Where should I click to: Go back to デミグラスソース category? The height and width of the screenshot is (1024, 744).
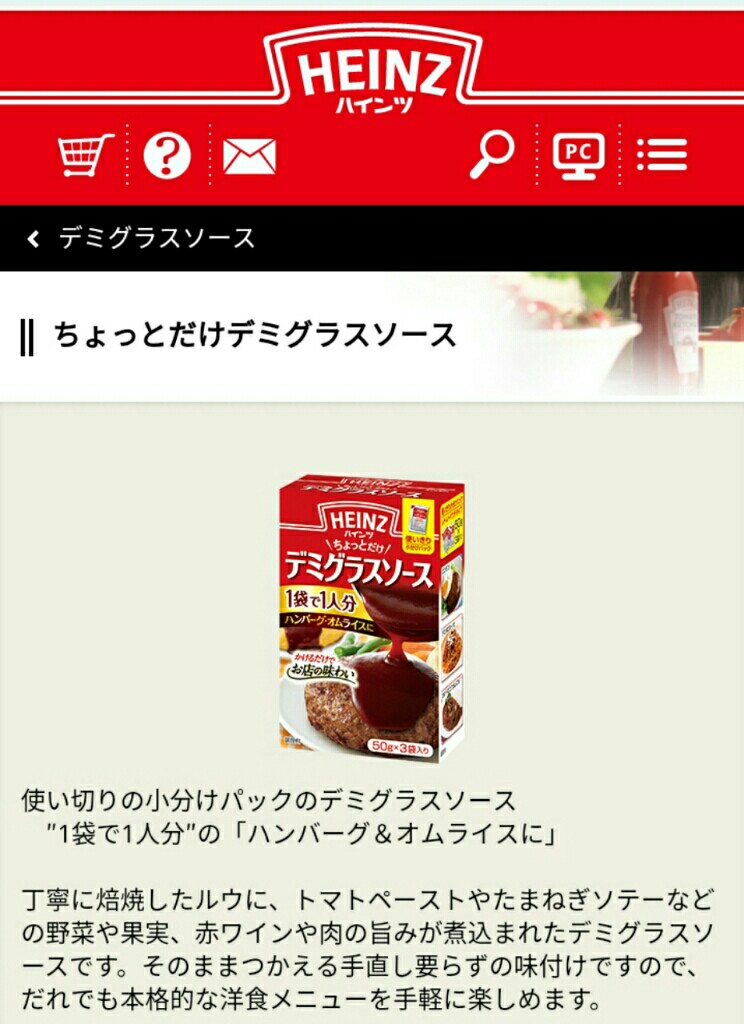(140, 238)
